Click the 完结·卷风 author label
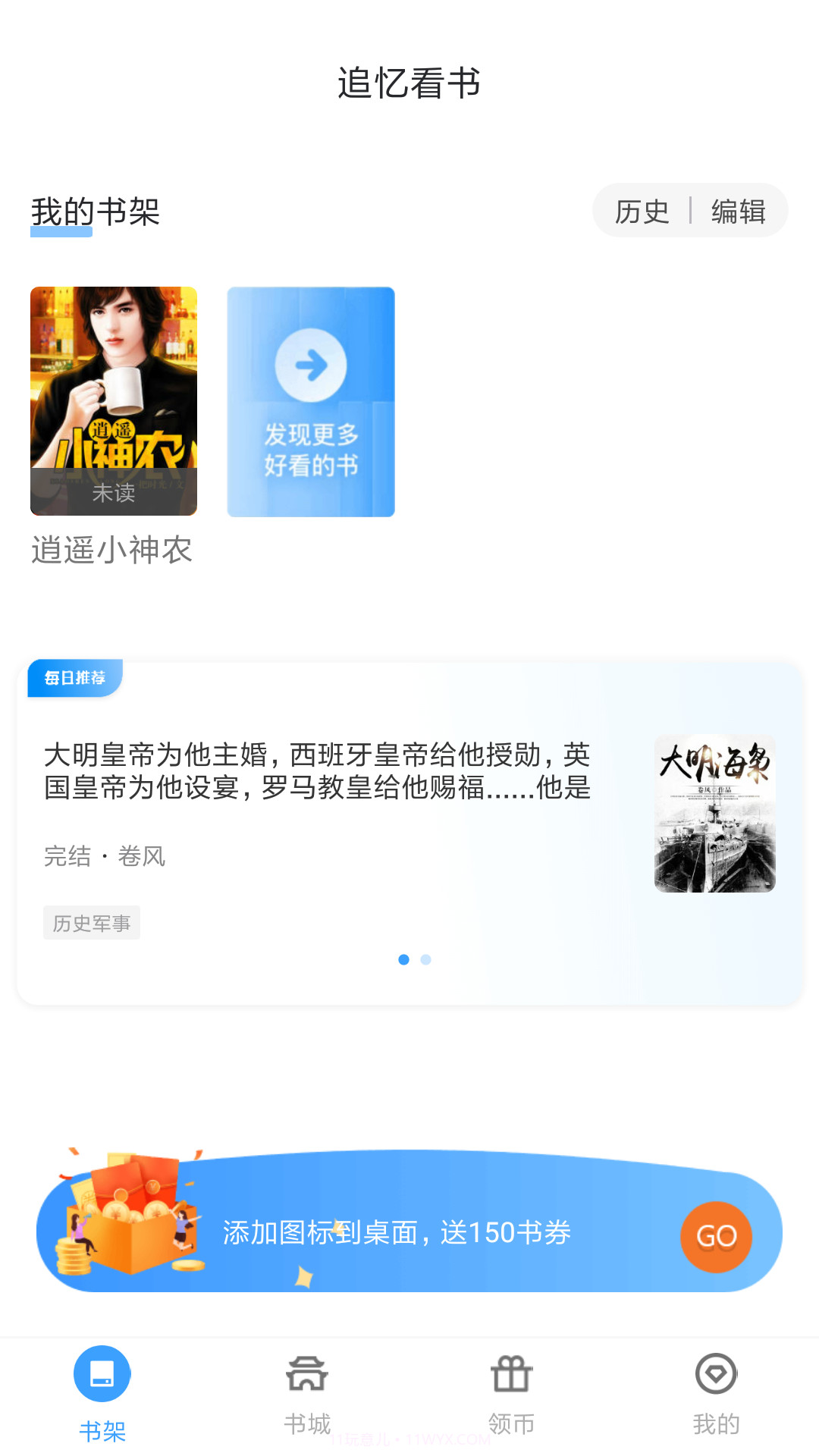819x1456 pixels. coord(105,856)
